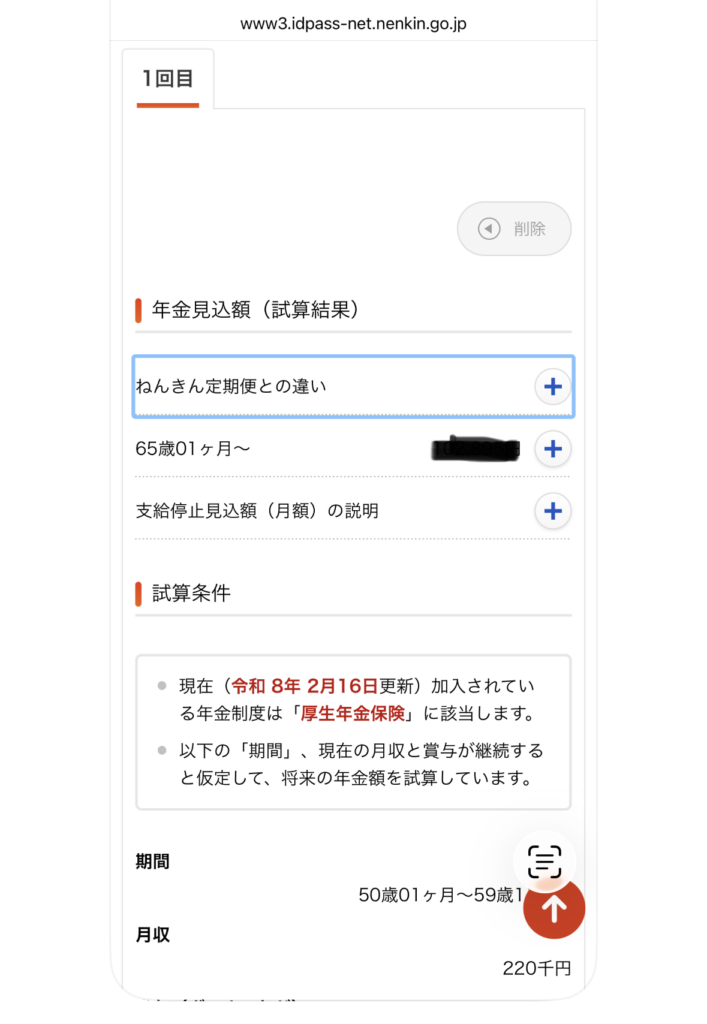
Task: Expand the 65歳01ヶ月〜 pension row
Action: pos(552,449)
